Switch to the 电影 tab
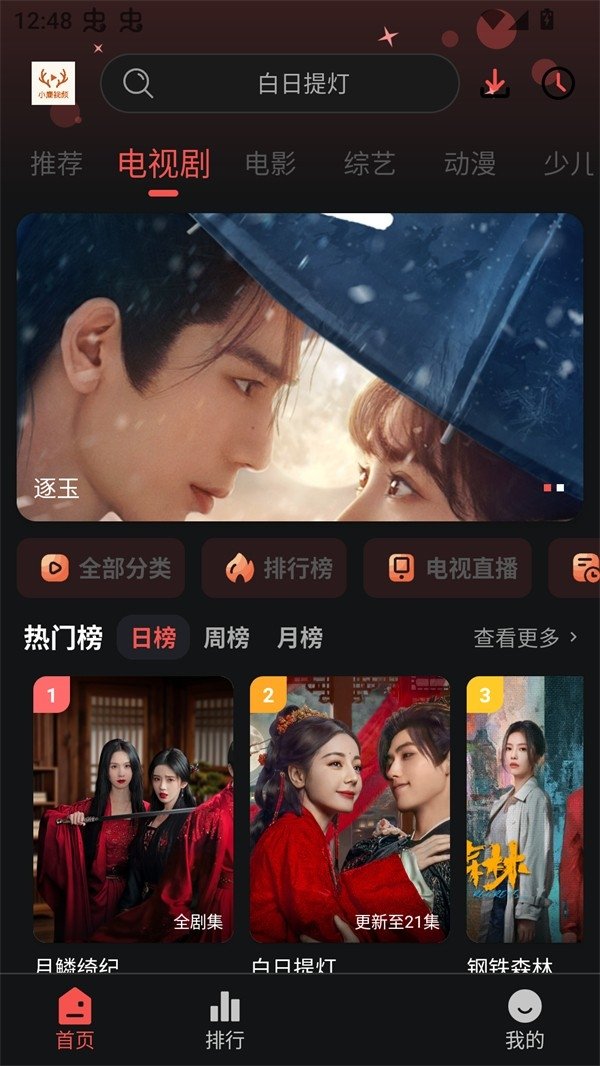Image resolution: width=600 pixels, height=1066 pixels. [x=270, y=164]
